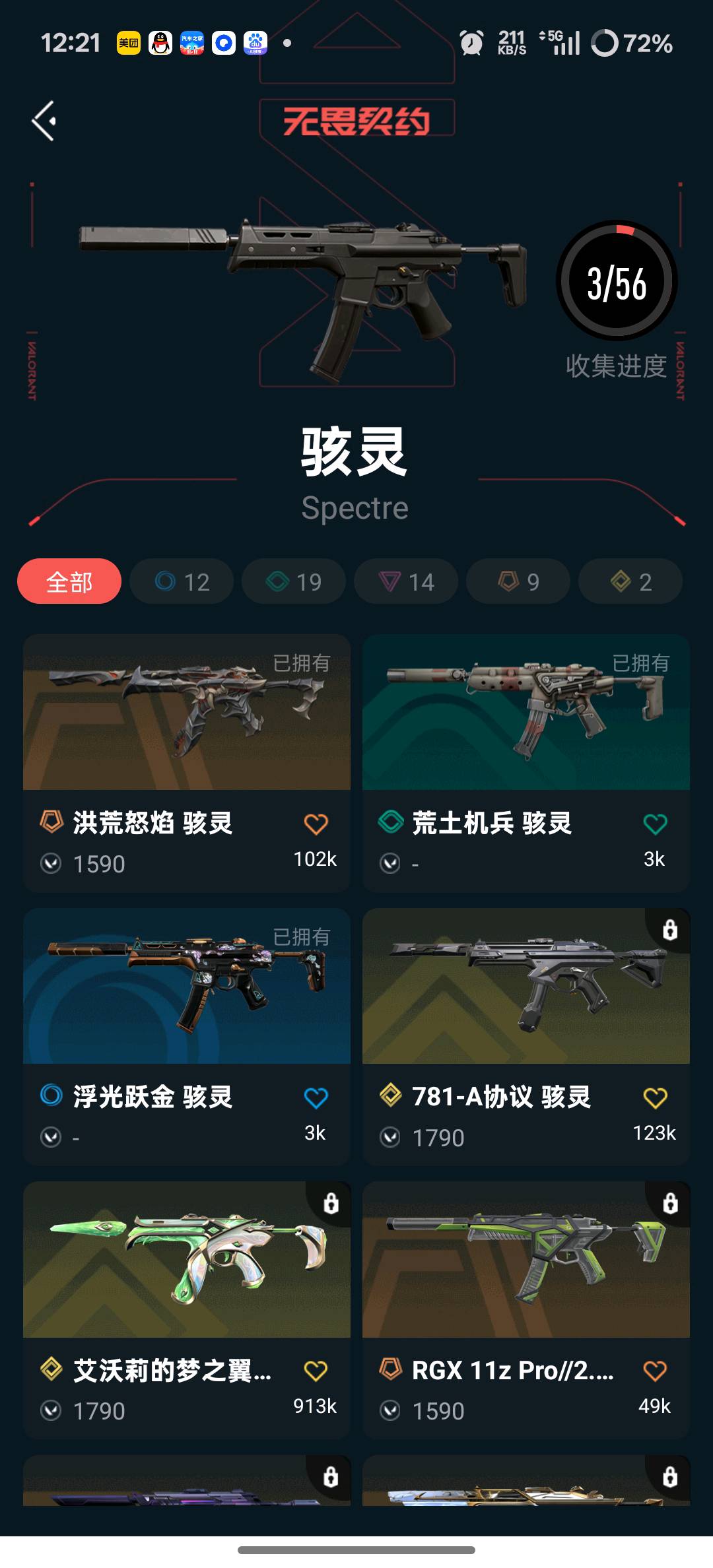Like the 浮光跃金 骇灵 skin

[x=316, y=1098]
